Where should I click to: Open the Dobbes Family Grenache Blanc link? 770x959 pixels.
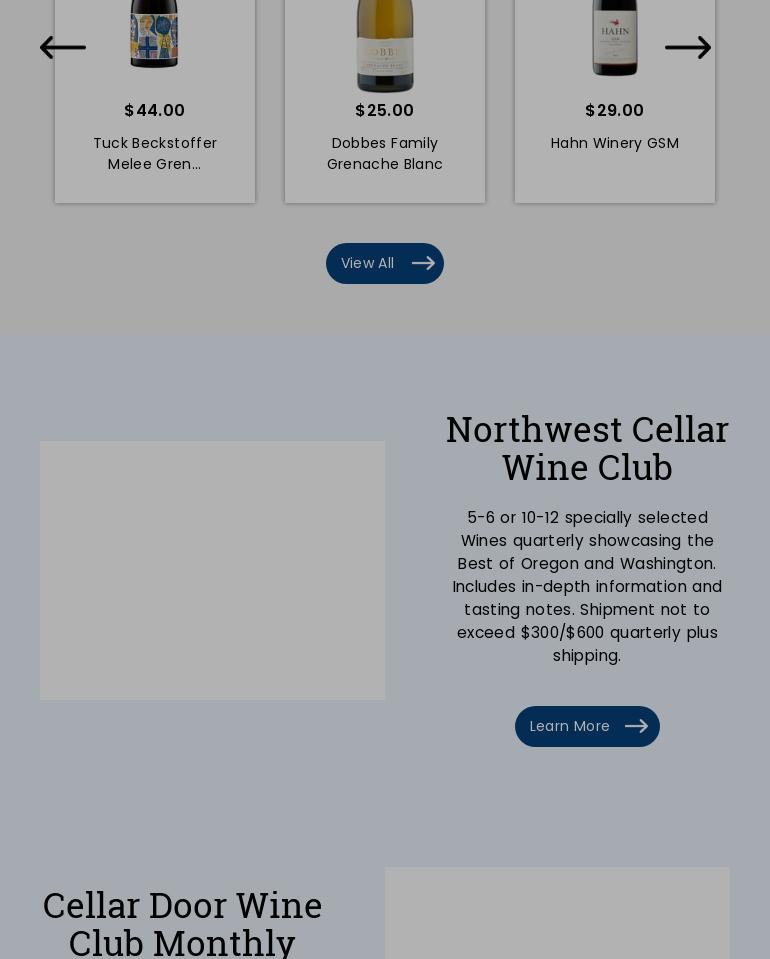click(385, 154)
